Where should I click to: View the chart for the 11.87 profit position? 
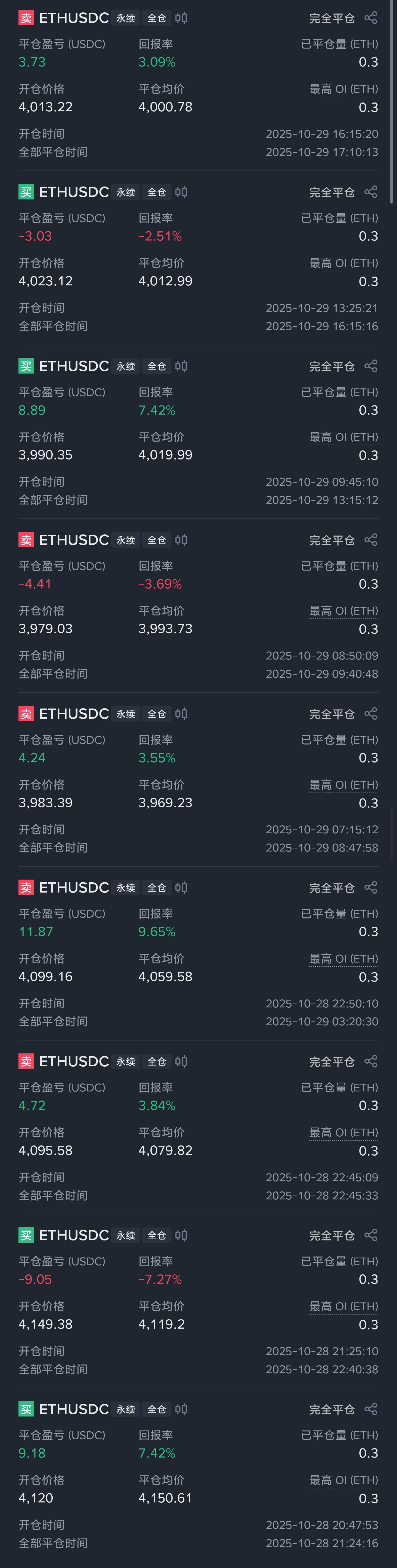(x=181, y=888)
